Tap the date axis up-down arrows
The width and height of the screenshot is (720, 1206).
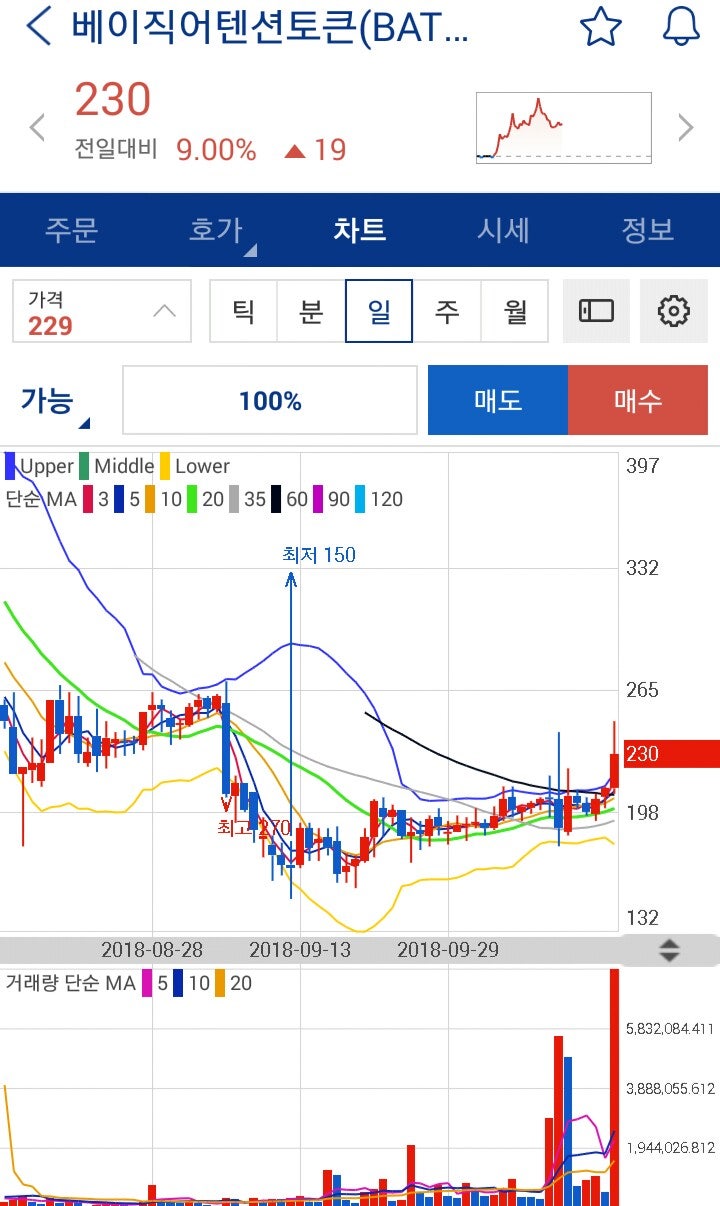click(x=668, y=951)
